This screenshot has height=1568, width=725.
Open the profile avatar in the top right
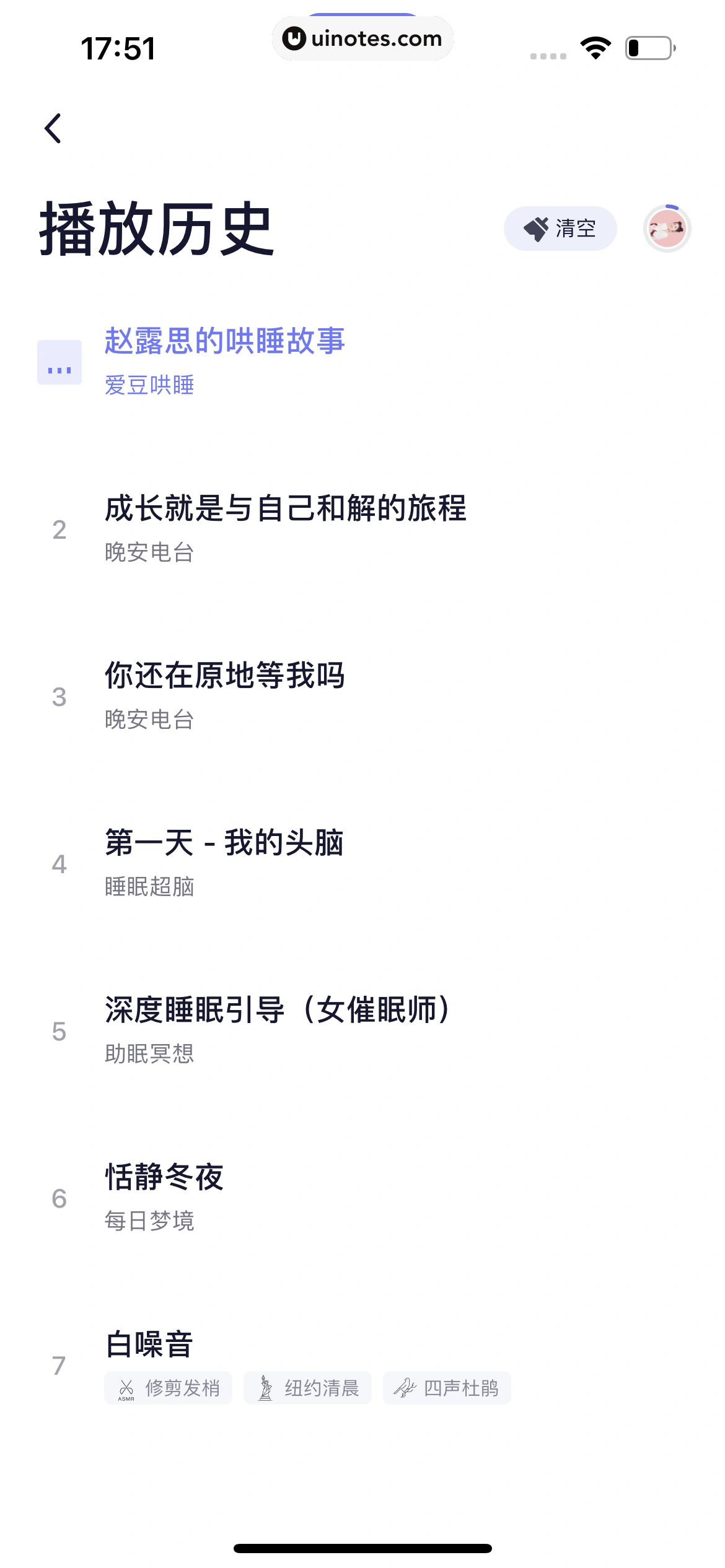pyautogui.click(x=667, y=228)
